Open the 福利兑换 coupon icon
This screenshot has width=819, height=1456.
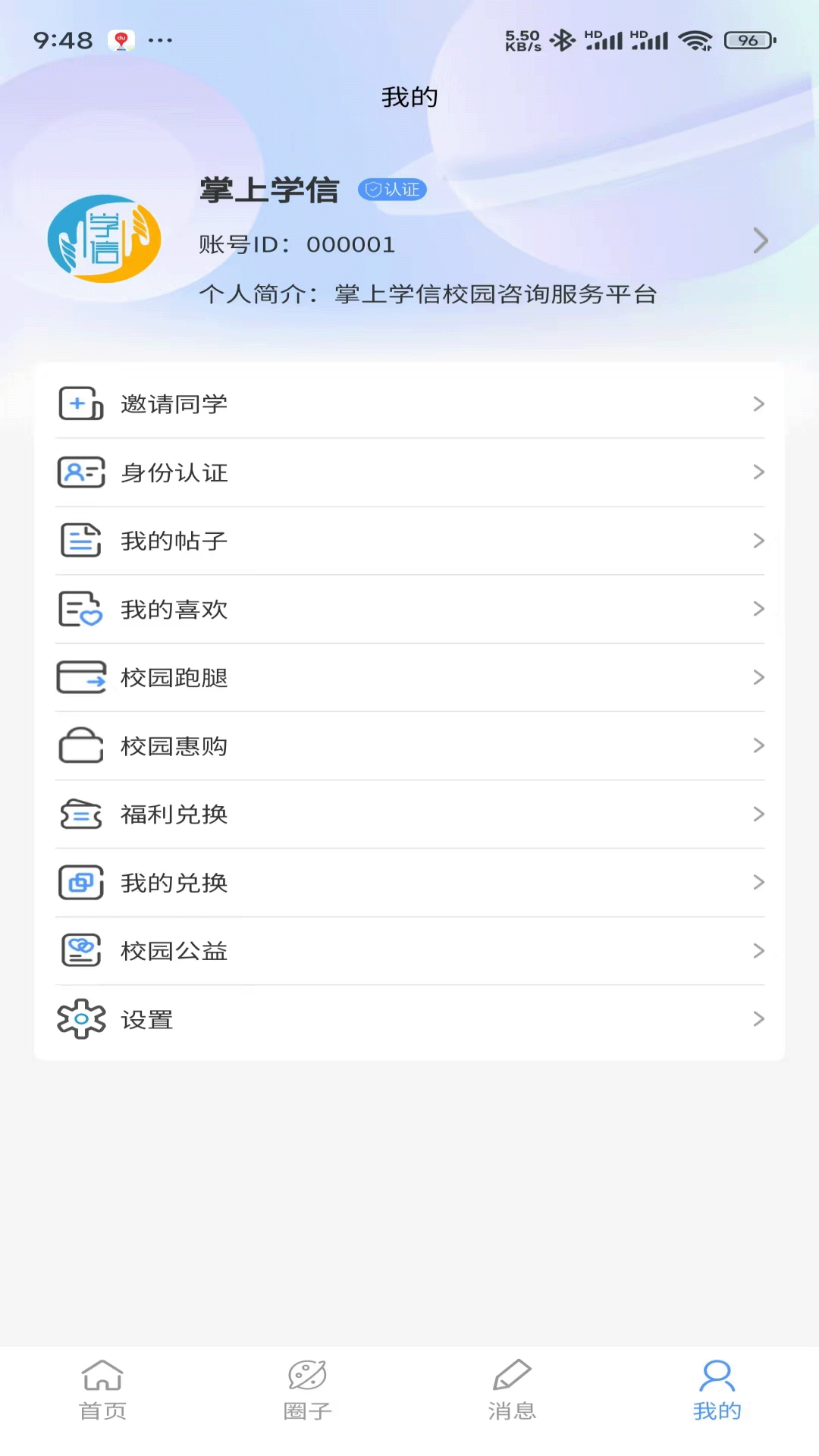click(80, 814)
